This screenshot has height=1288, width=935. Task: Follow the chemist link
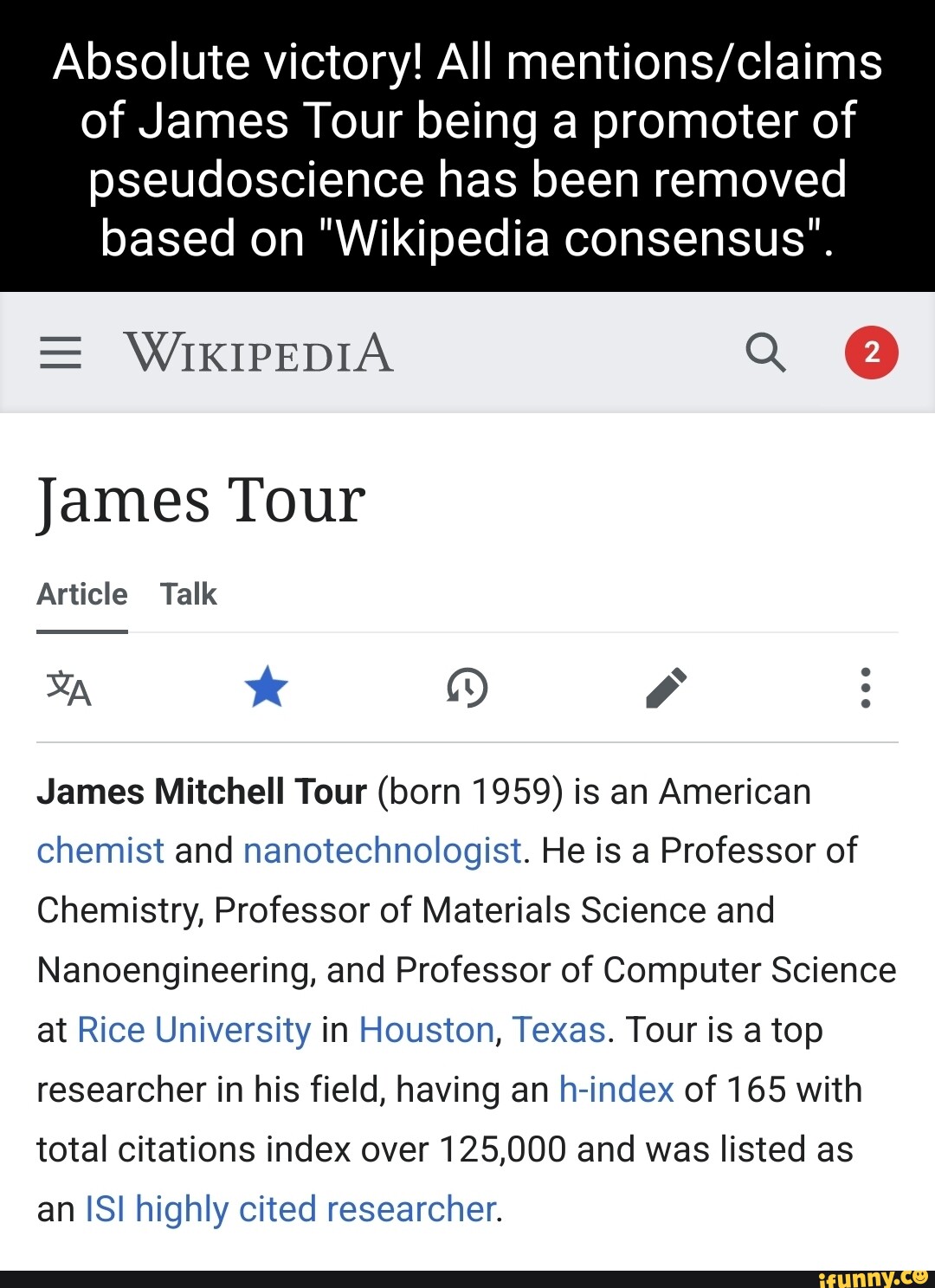pyautogui.click(x=100, y=851)
